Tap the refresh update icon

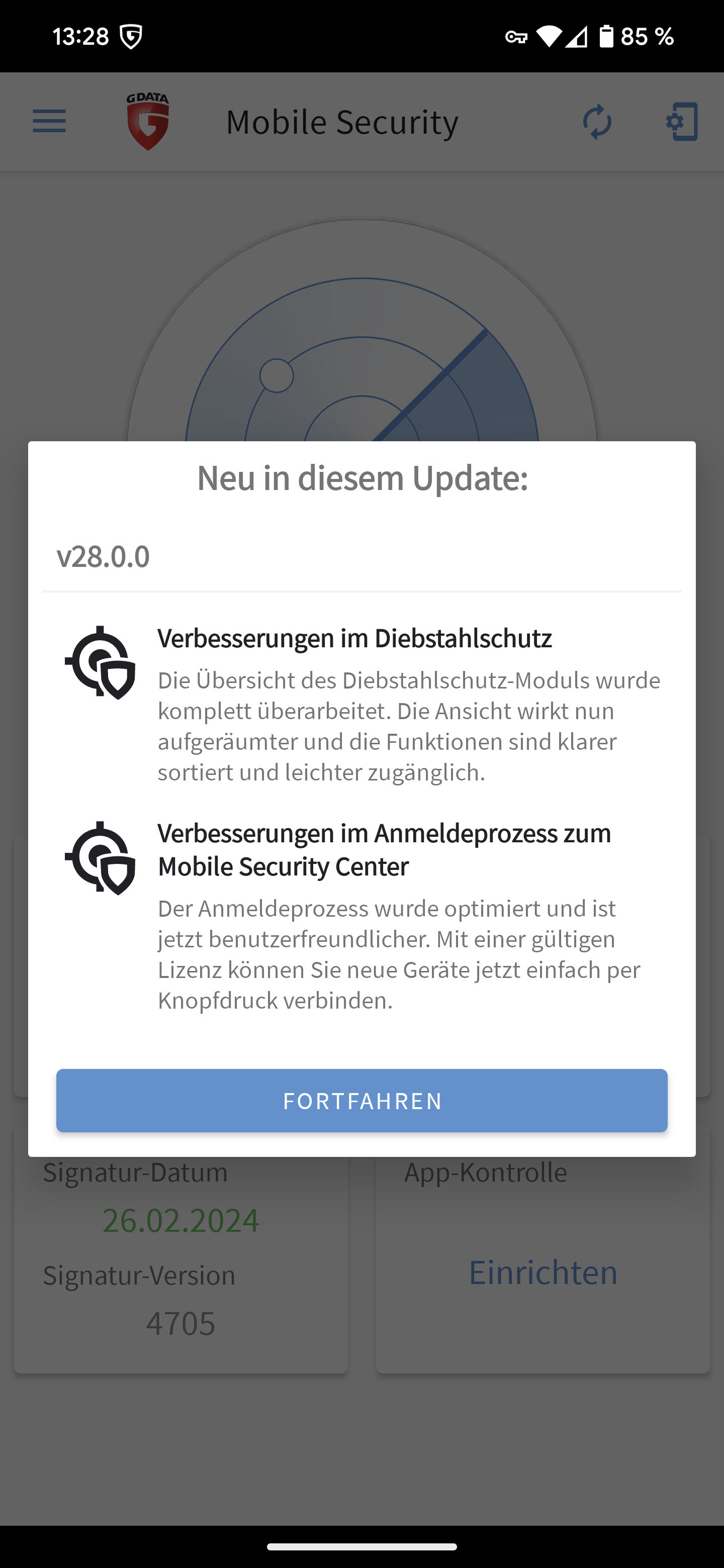[597, 121]
